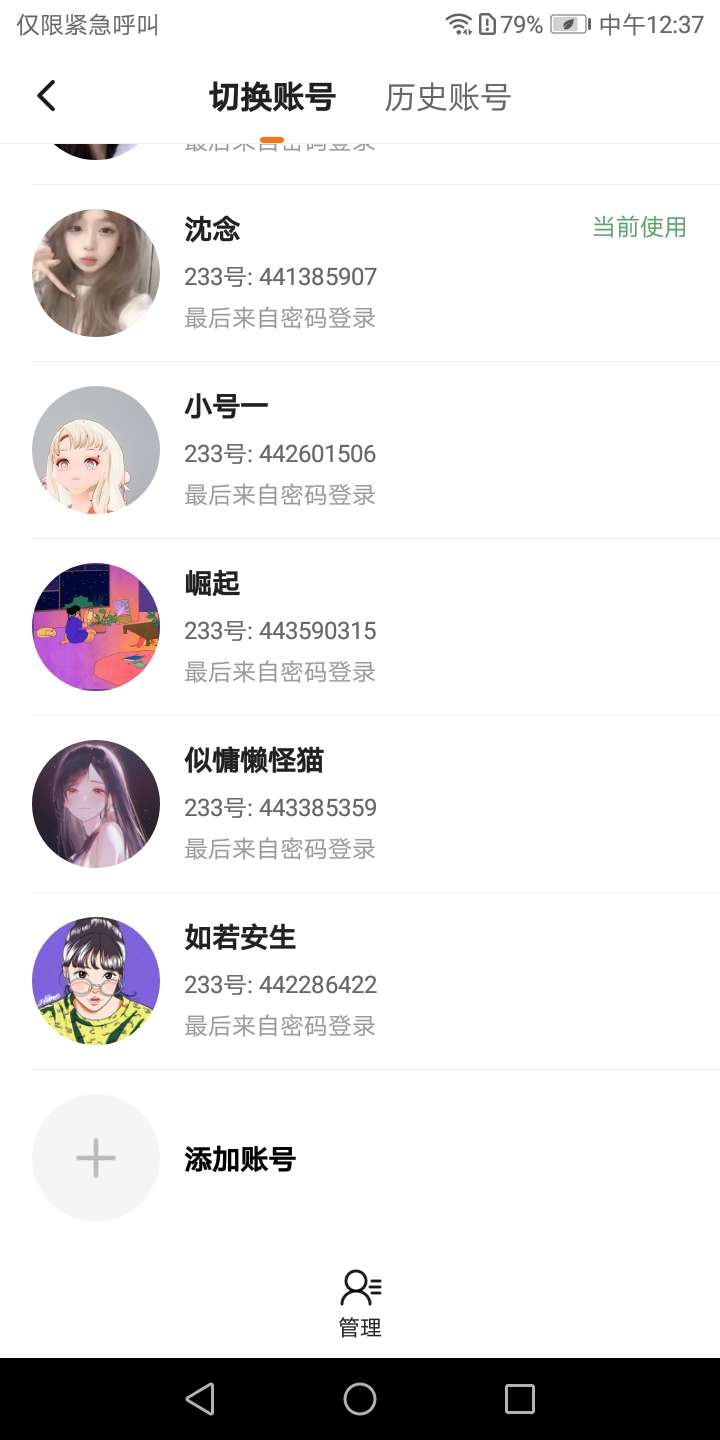
Task: Go back using the top-left arrow
Action: click(46, 96)
